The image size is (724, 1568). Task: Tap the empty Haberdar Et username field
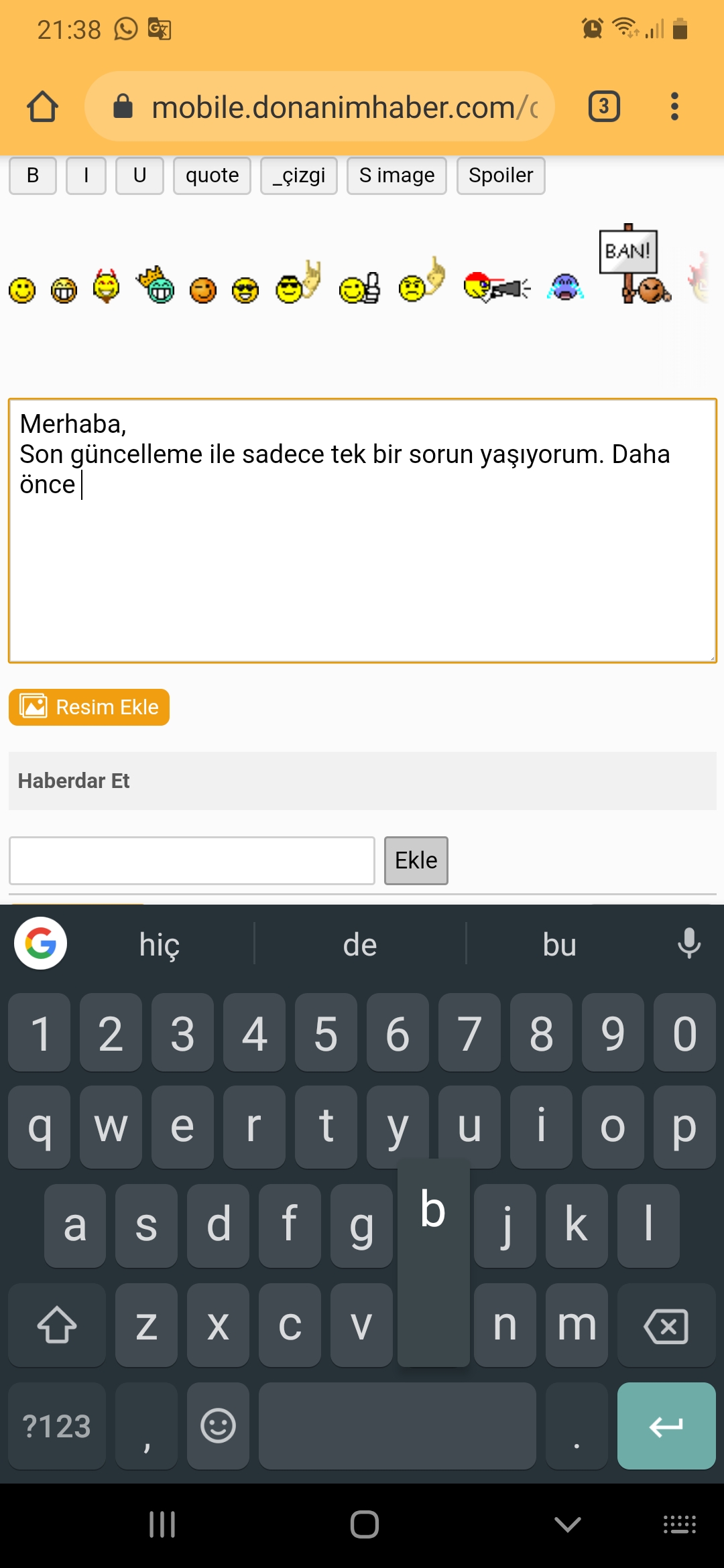point(192,860)
